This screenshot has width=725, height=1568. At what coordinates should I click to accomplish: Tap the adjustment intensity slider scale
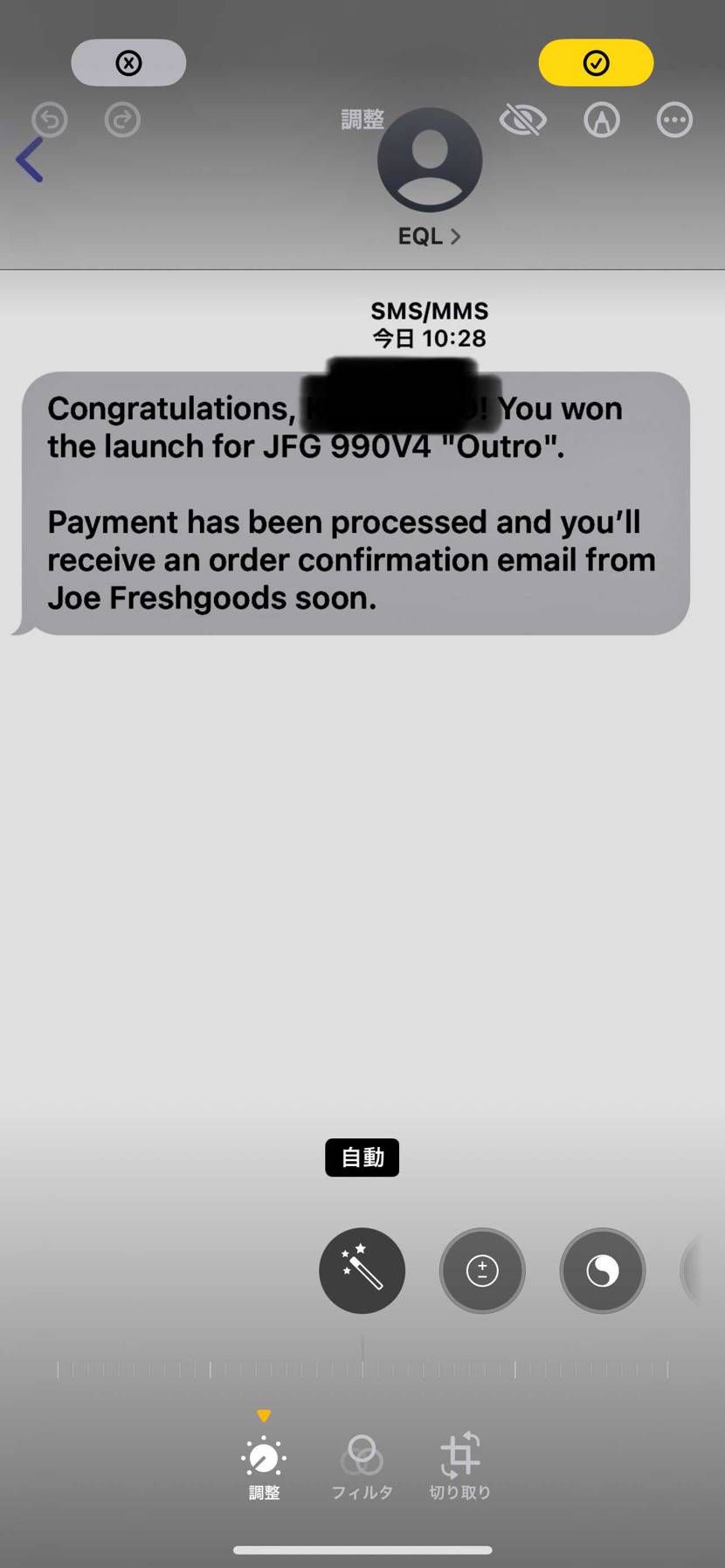[x=362, y=1369]
